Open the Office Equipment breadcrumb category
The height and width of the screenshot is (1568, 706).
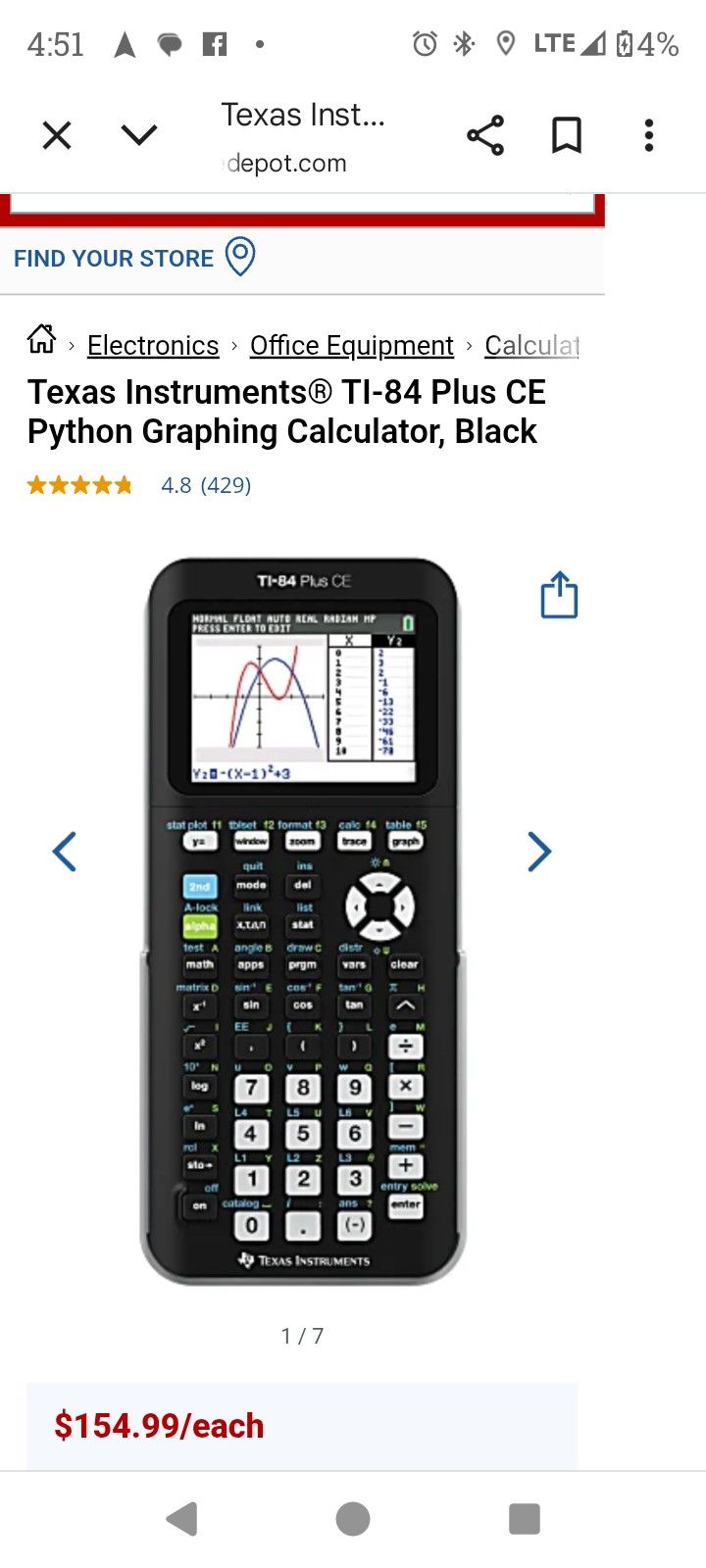click(x=351, y=345)
